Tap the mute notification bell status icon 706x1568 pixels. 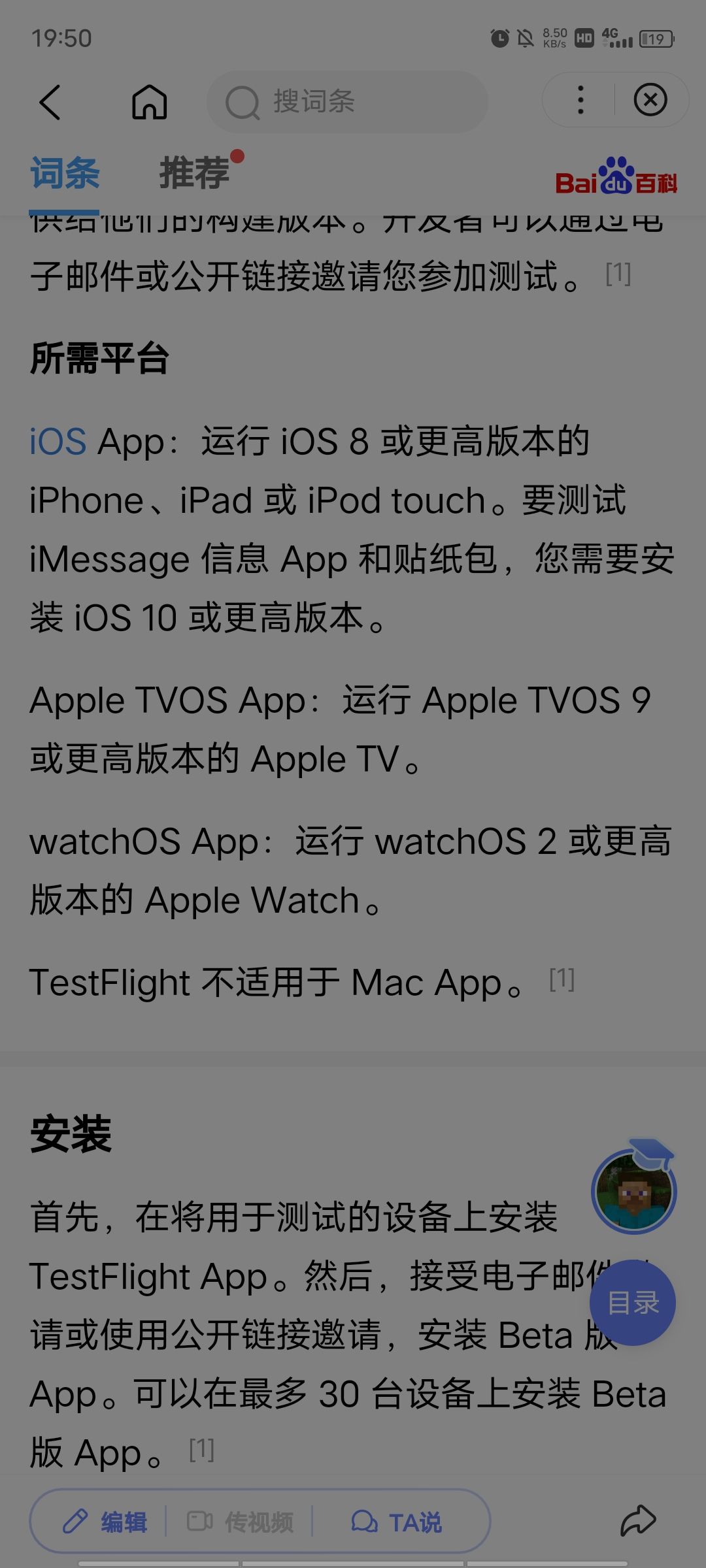pos(525,39)
